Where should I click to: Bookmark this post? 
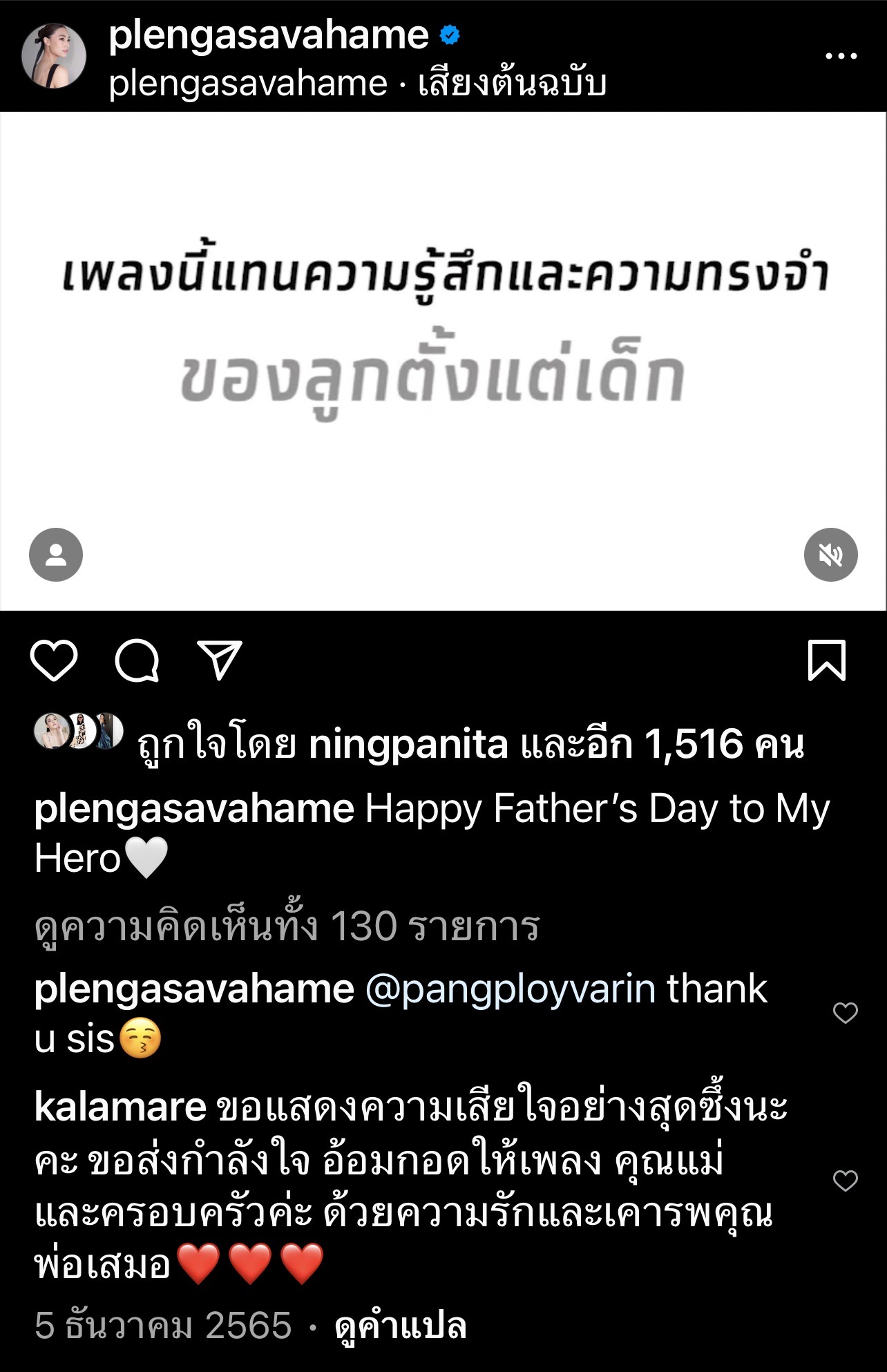point(826,660)
